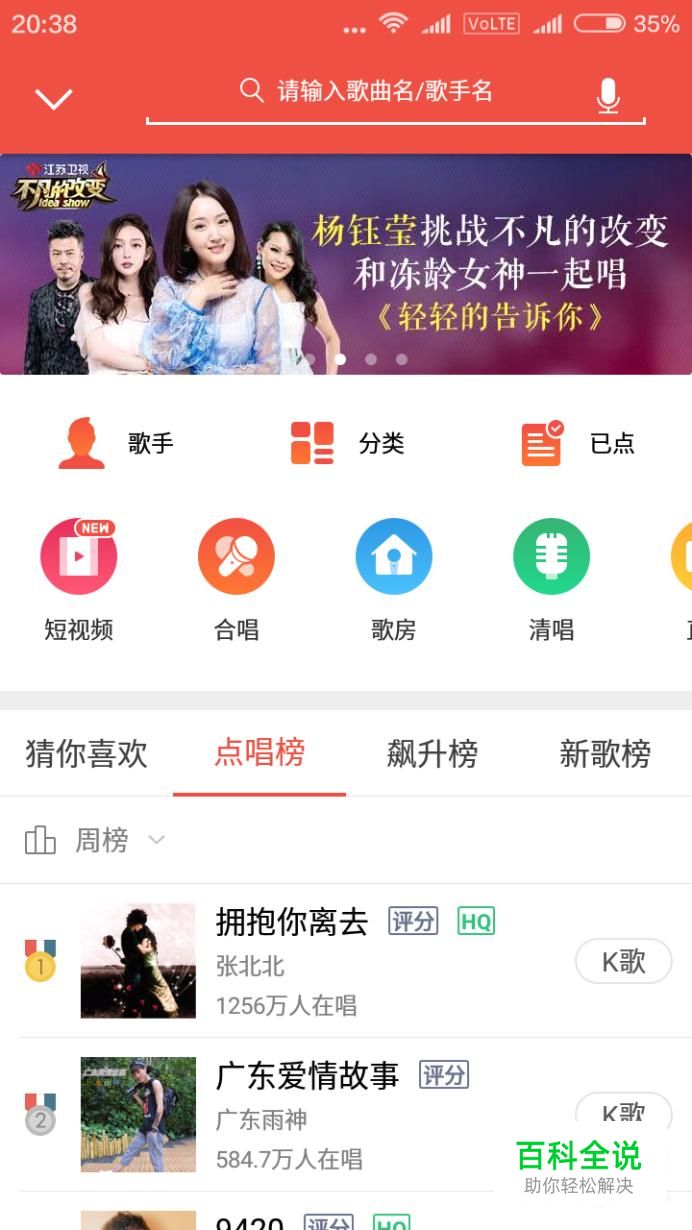Image resolution: width=692 pixels, height=1230 pixels.
Task: Switch to the 飙升榜 tab
Action: pos(432,753)
